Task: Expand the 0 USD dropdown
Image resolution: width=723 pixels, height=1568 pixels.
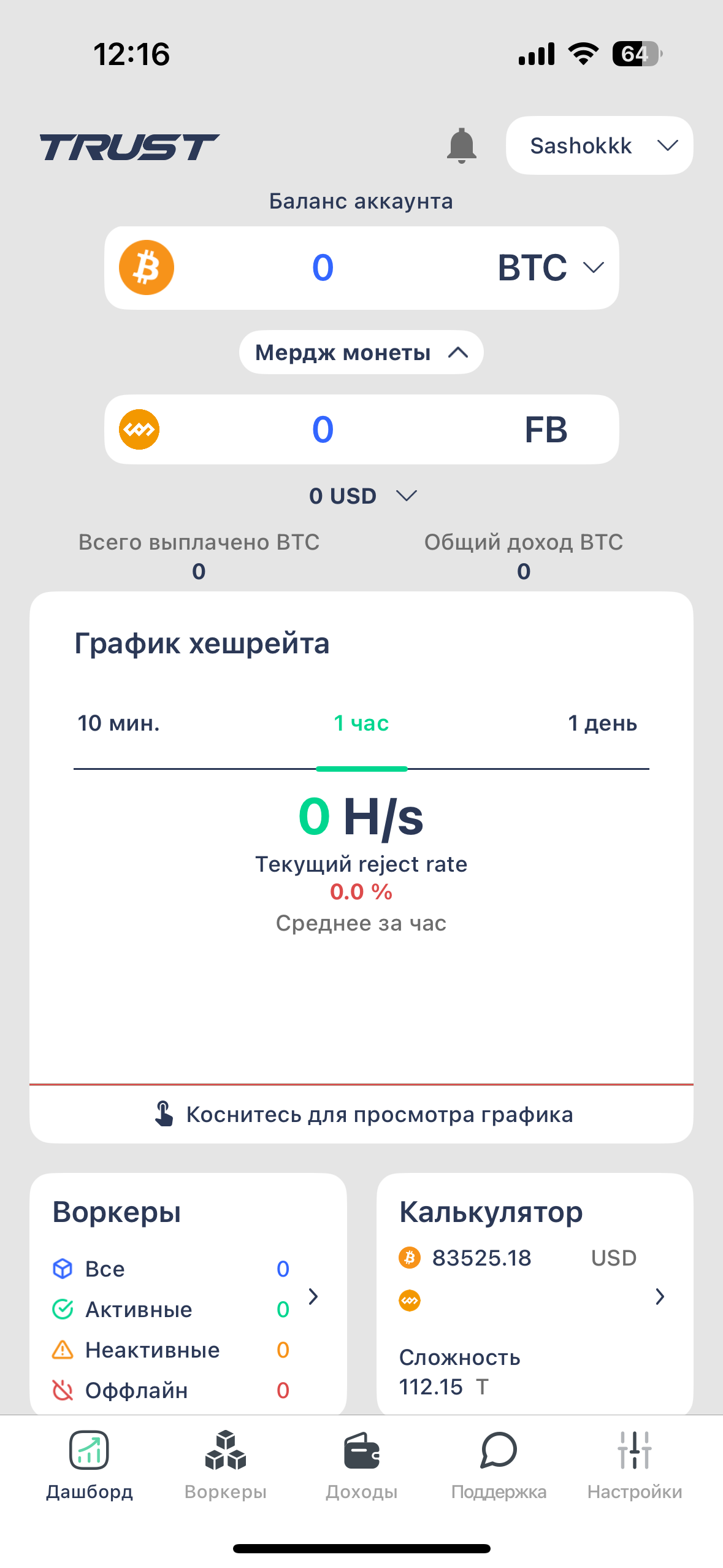Action: click(362, 496)
